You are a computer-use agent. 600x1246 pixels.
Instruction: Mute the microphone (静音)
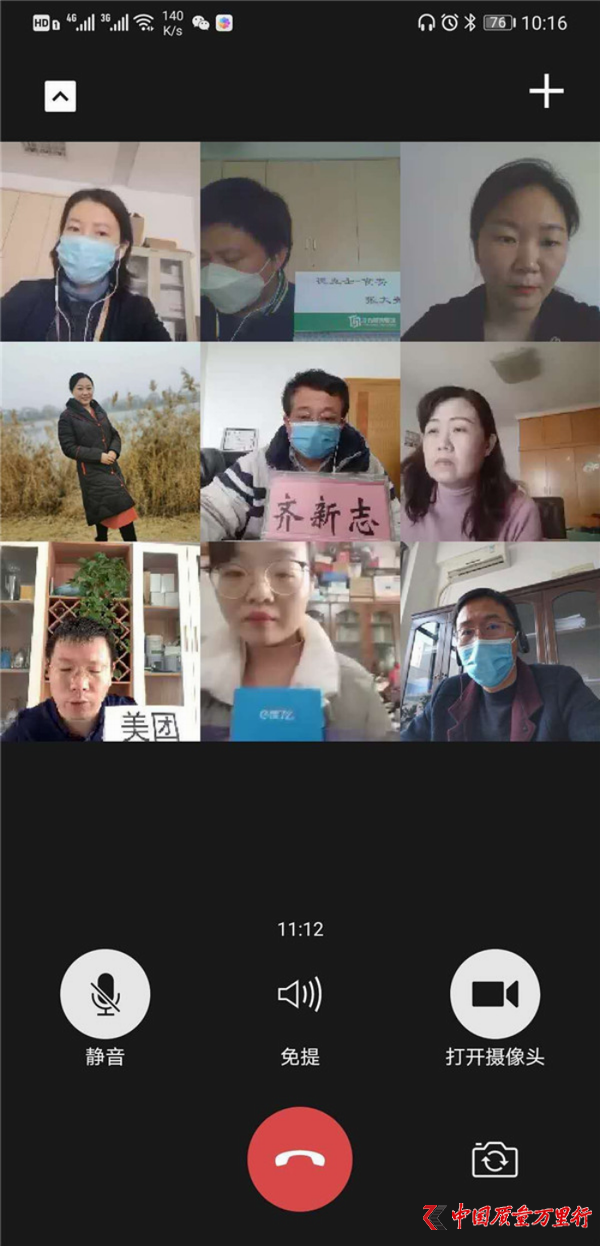click(x=105, y=994)
